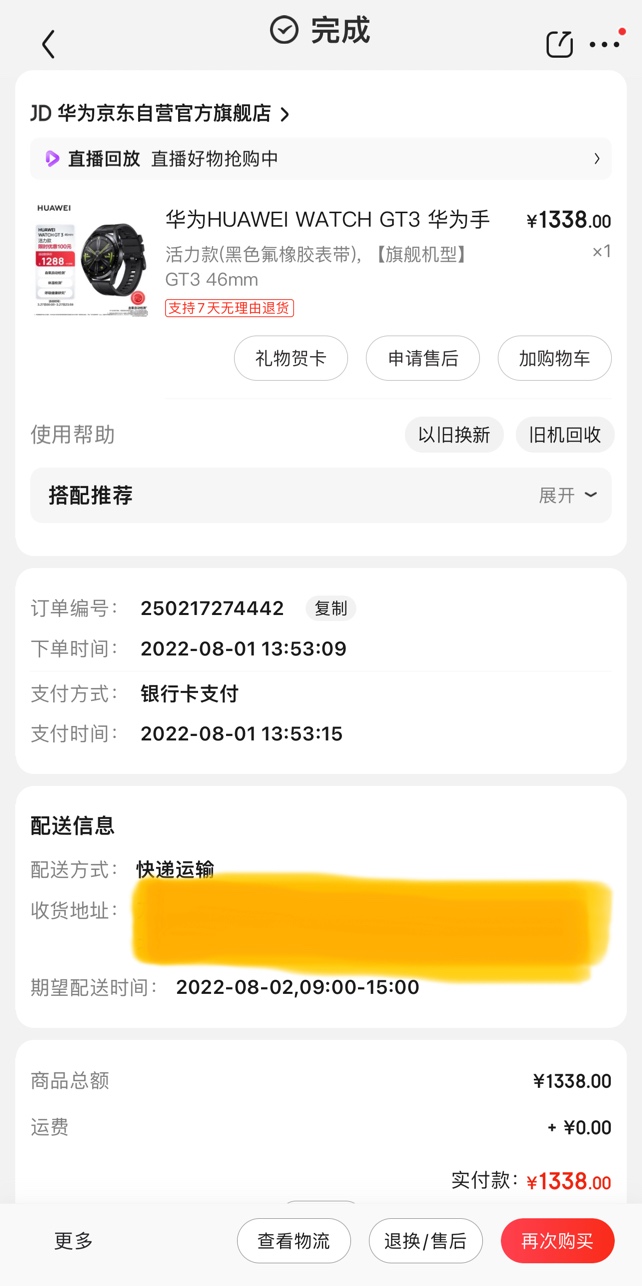Select the 以旧换新 chip
The image size is (642, 1286).
(x=454, y=435)
